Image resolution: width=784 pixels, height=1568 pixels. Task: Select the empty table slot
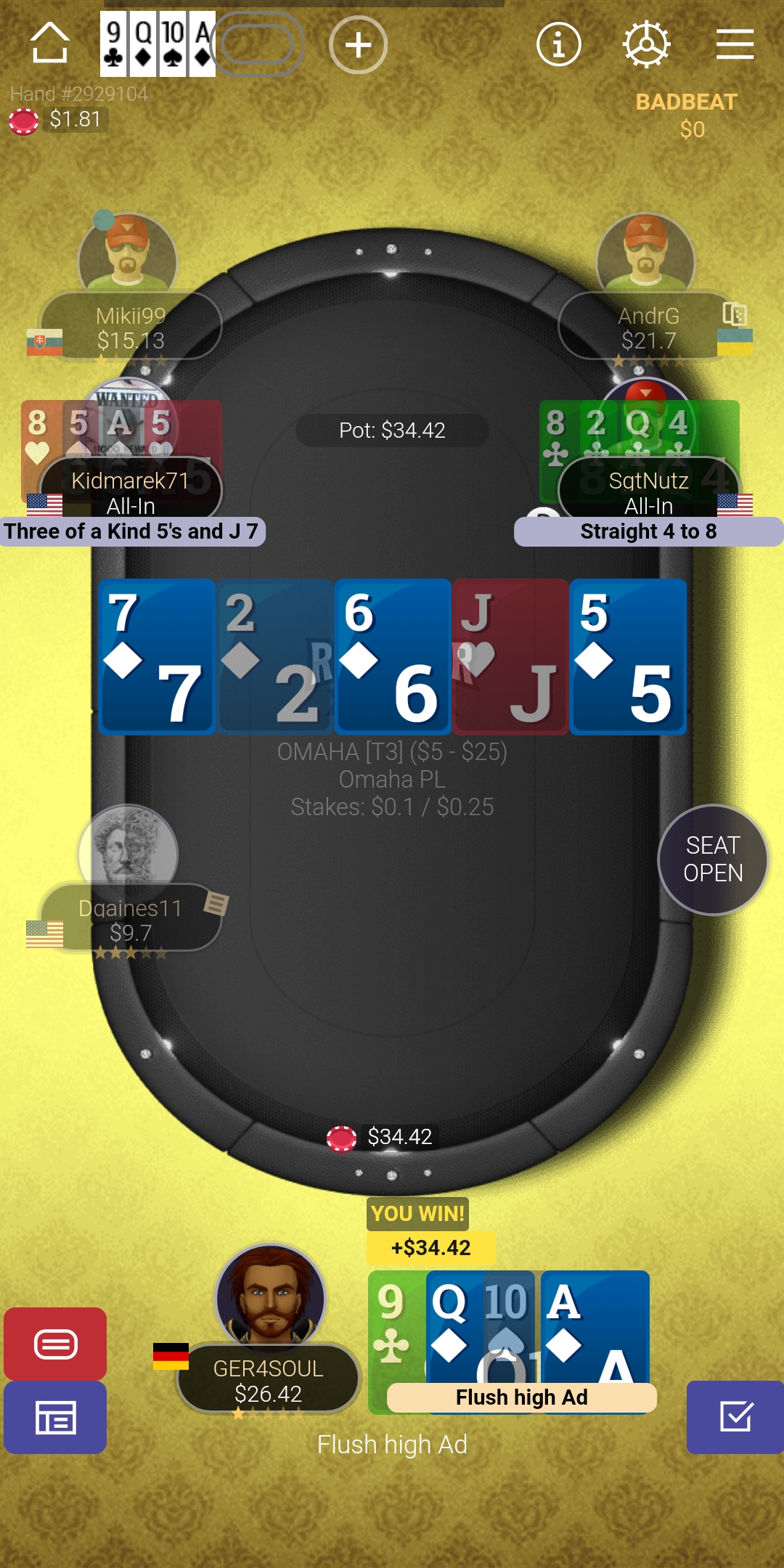258,44
